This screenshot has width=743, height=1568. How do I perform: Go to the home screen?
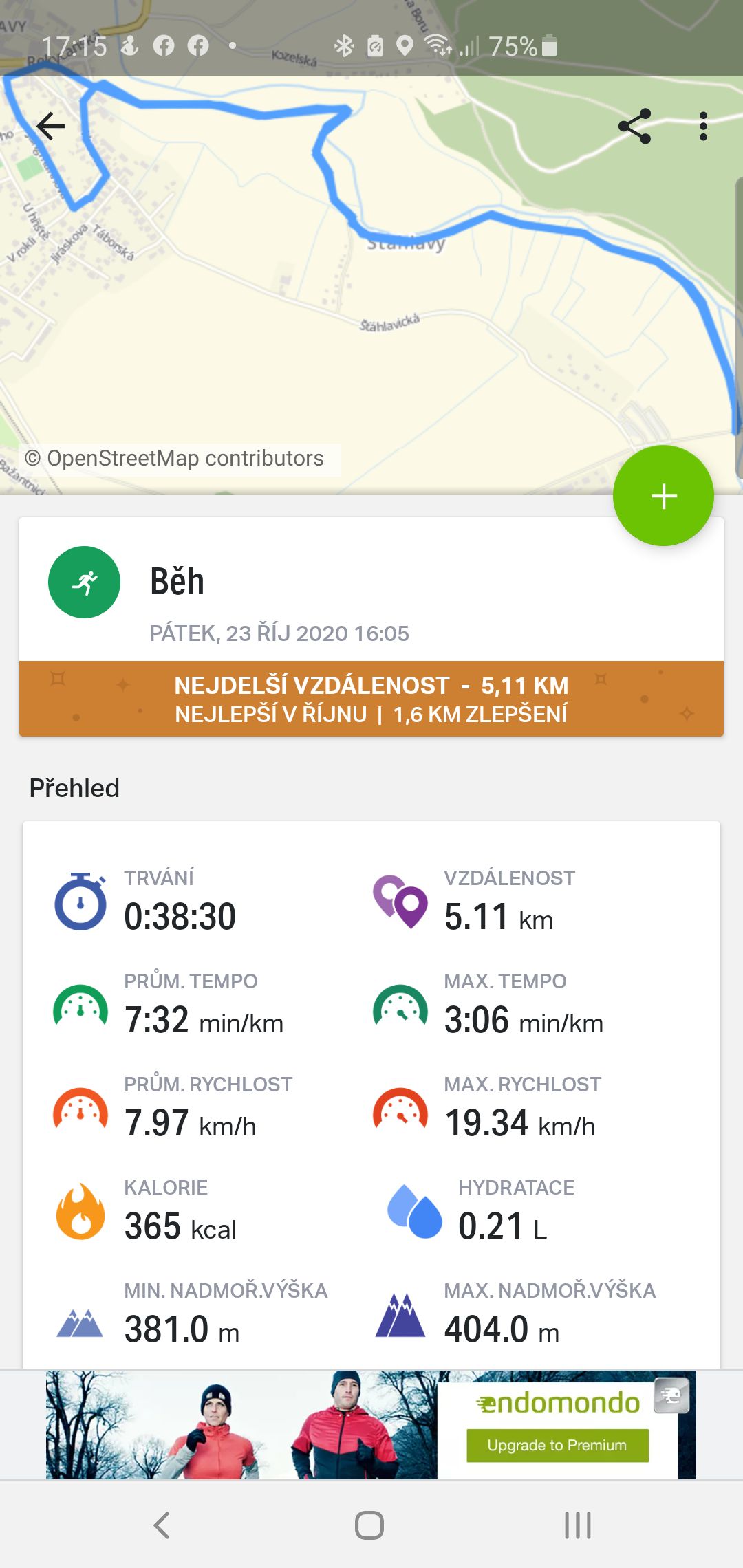pos(369,1525)
